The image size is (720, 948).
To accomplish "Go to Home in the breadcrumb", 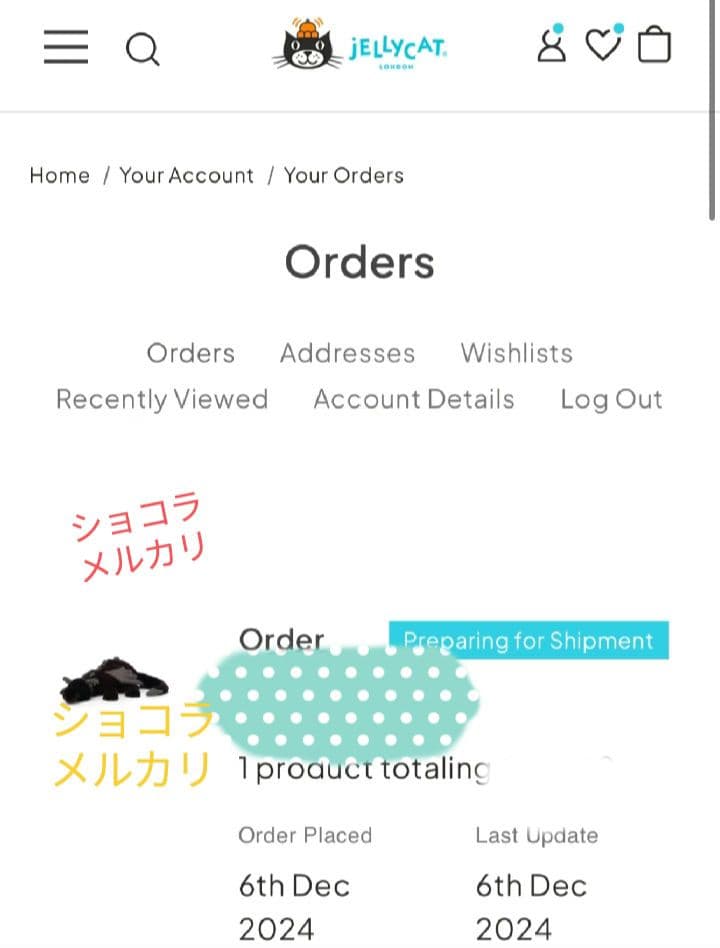I will (x=59, y=176).
